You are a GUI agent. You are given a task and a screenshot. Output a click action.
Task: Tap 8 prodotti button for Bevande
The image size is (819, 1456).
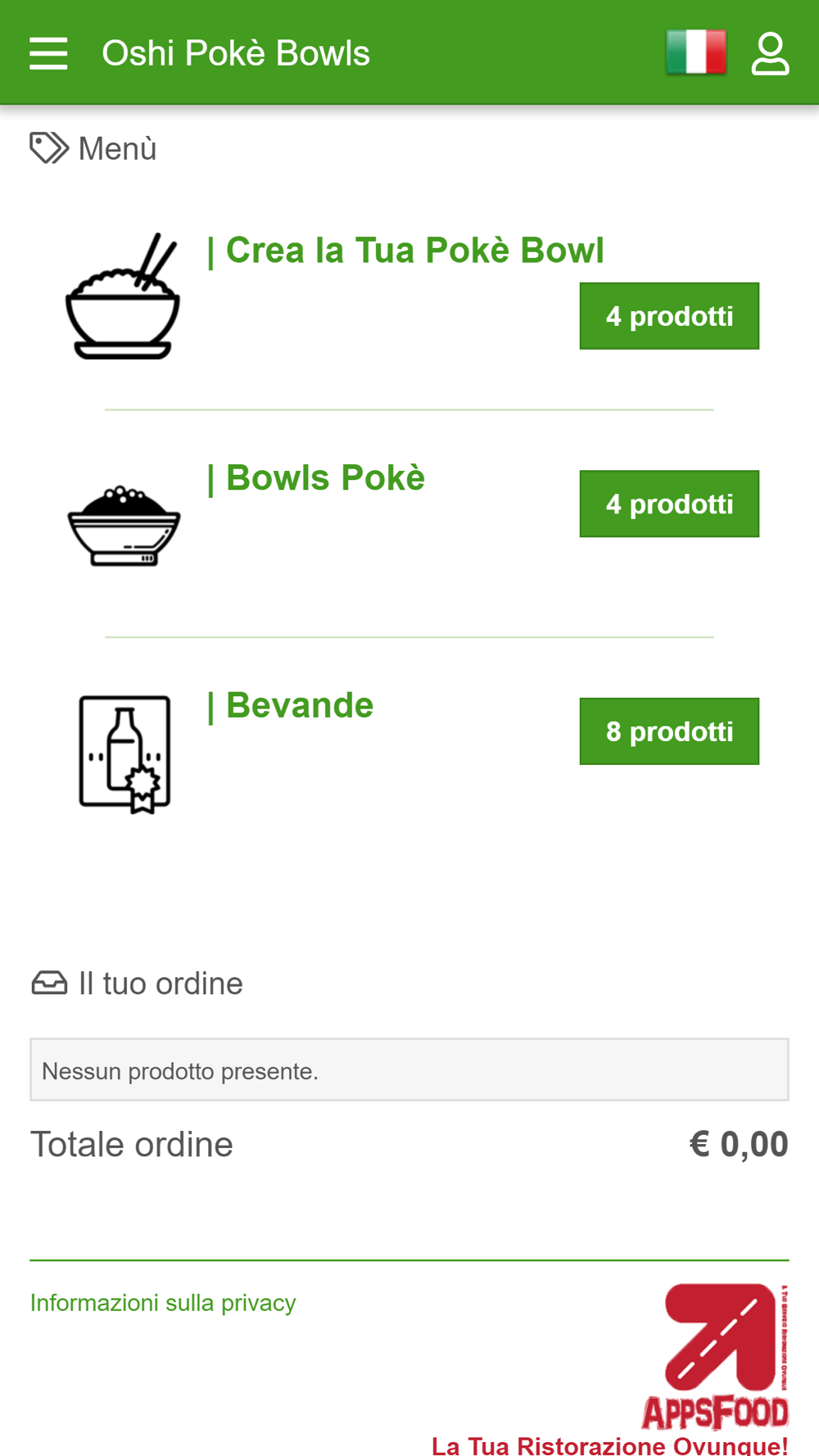pos(669,731)
